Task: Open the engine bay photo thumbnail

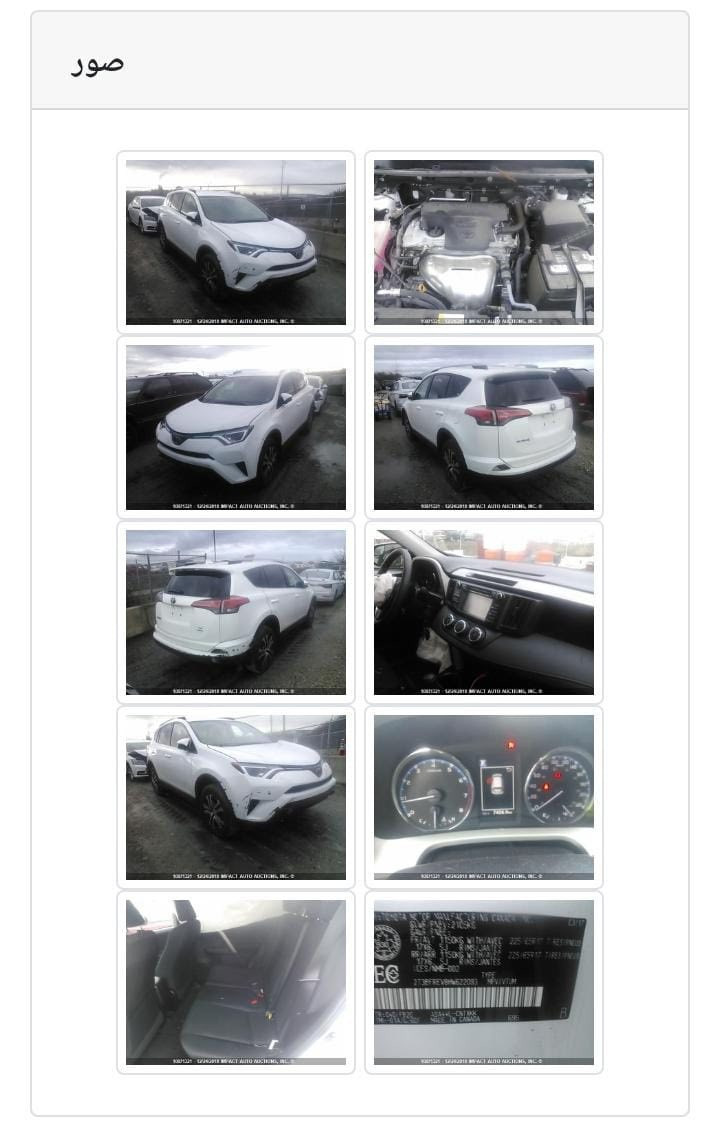Action: [x=484, y=242]
